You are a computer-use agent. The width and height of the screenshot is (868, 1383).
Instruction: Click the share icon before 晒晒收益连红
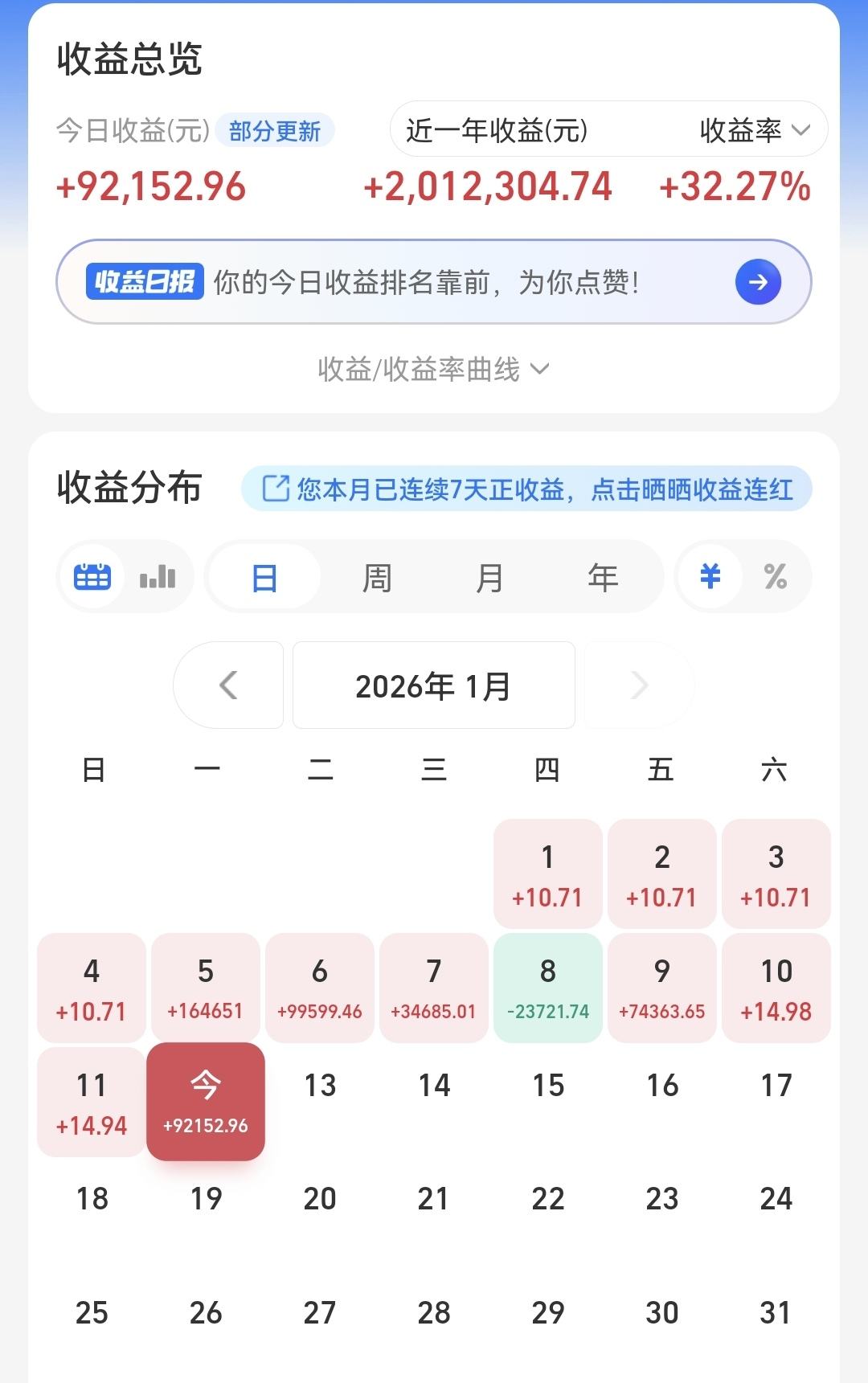(x=275, y=487)
